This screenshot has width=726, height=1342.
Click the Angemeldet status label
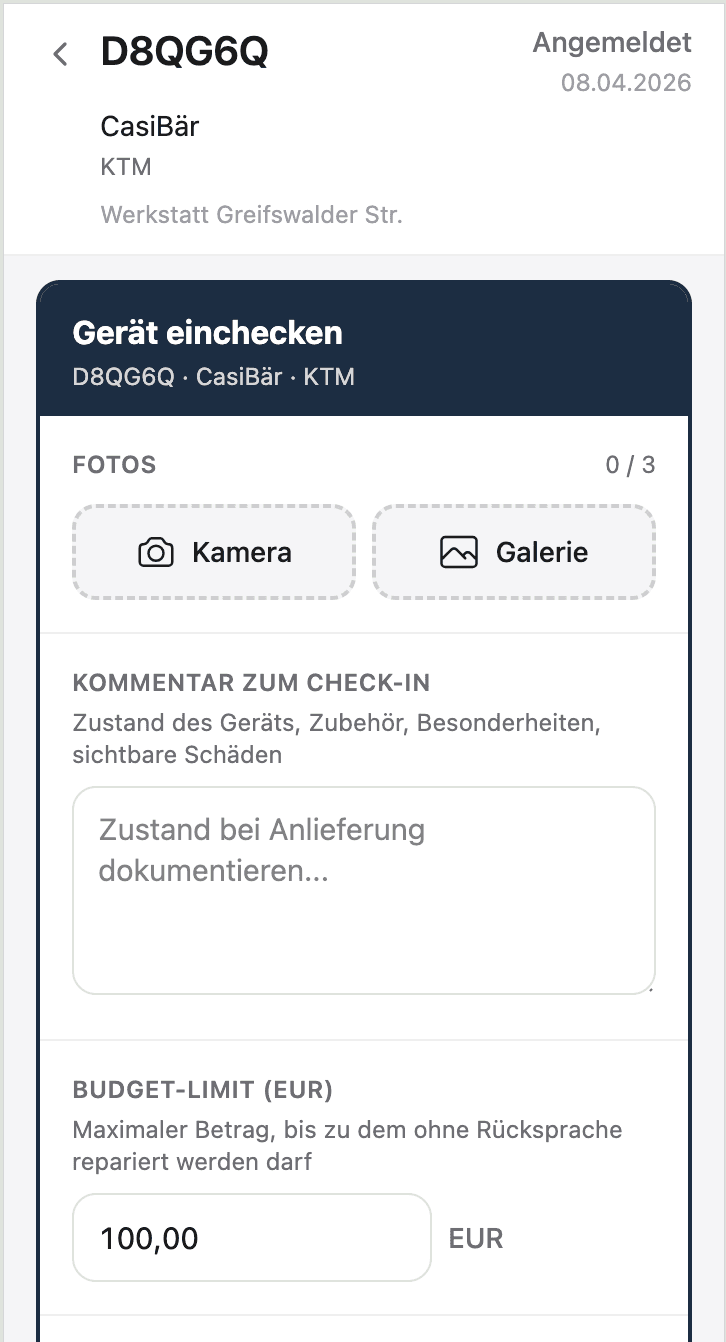pos(611,43)
